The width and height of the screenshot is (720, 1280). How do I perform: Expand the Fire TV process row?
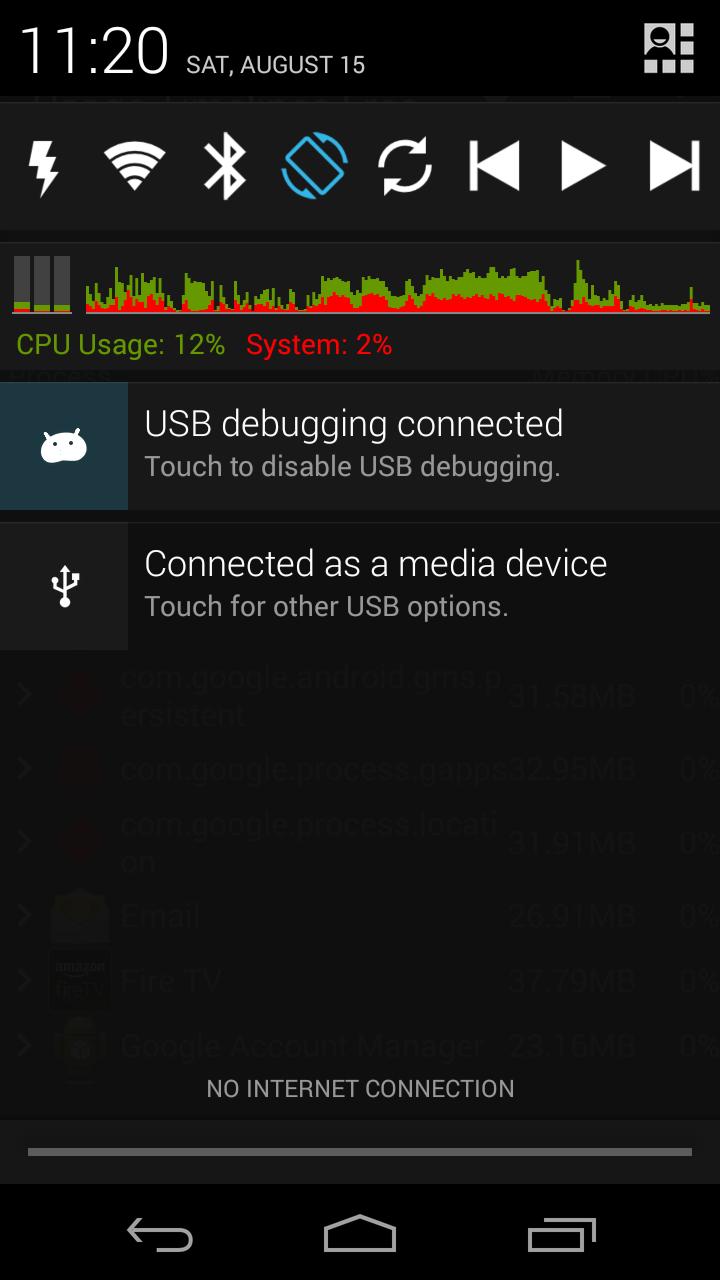(x=22, y=979)
